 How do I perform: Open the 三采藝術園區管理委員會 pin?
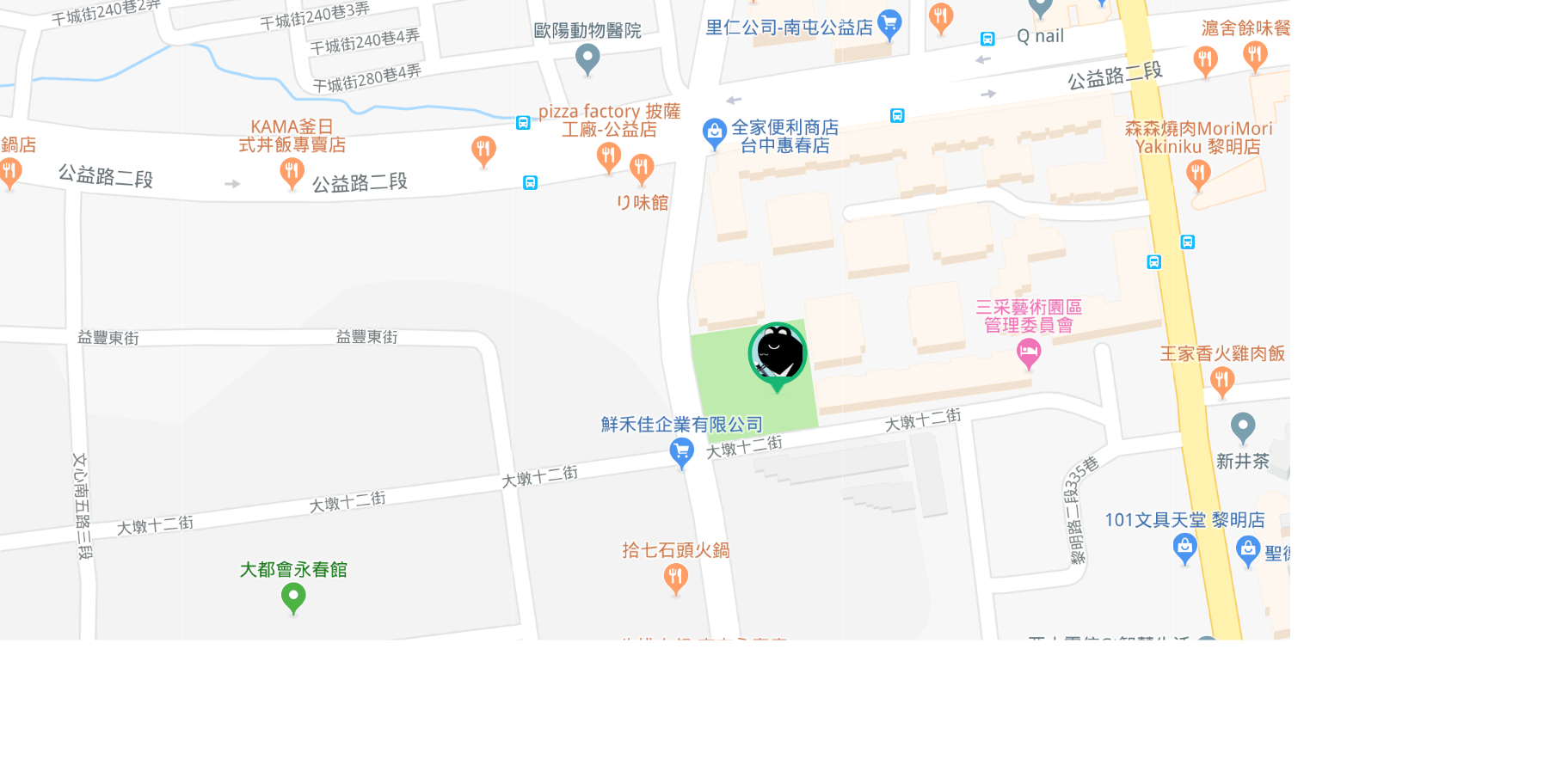(1028, 352)
